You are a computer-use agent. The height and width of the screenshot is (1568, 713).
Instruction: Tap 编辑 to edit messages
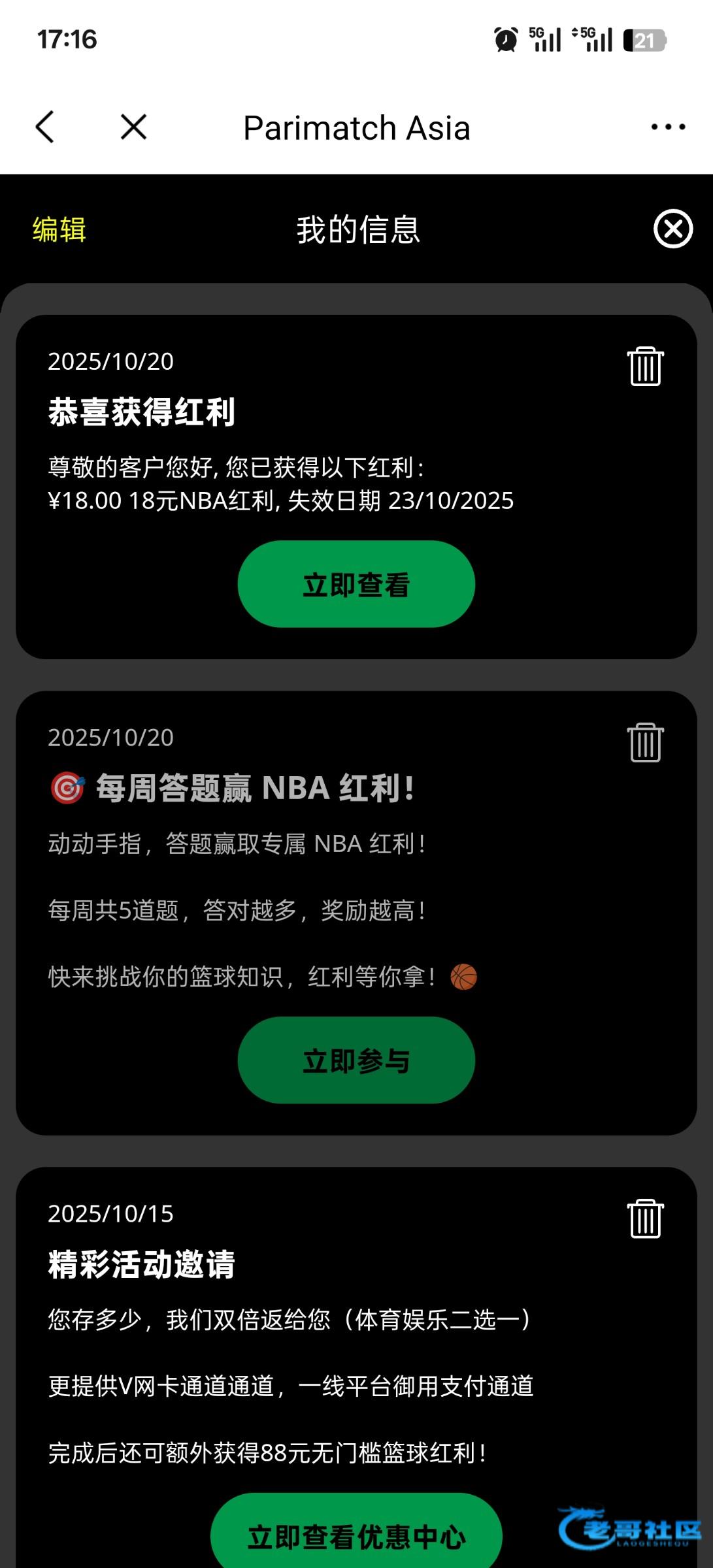[x=59, y=230]
